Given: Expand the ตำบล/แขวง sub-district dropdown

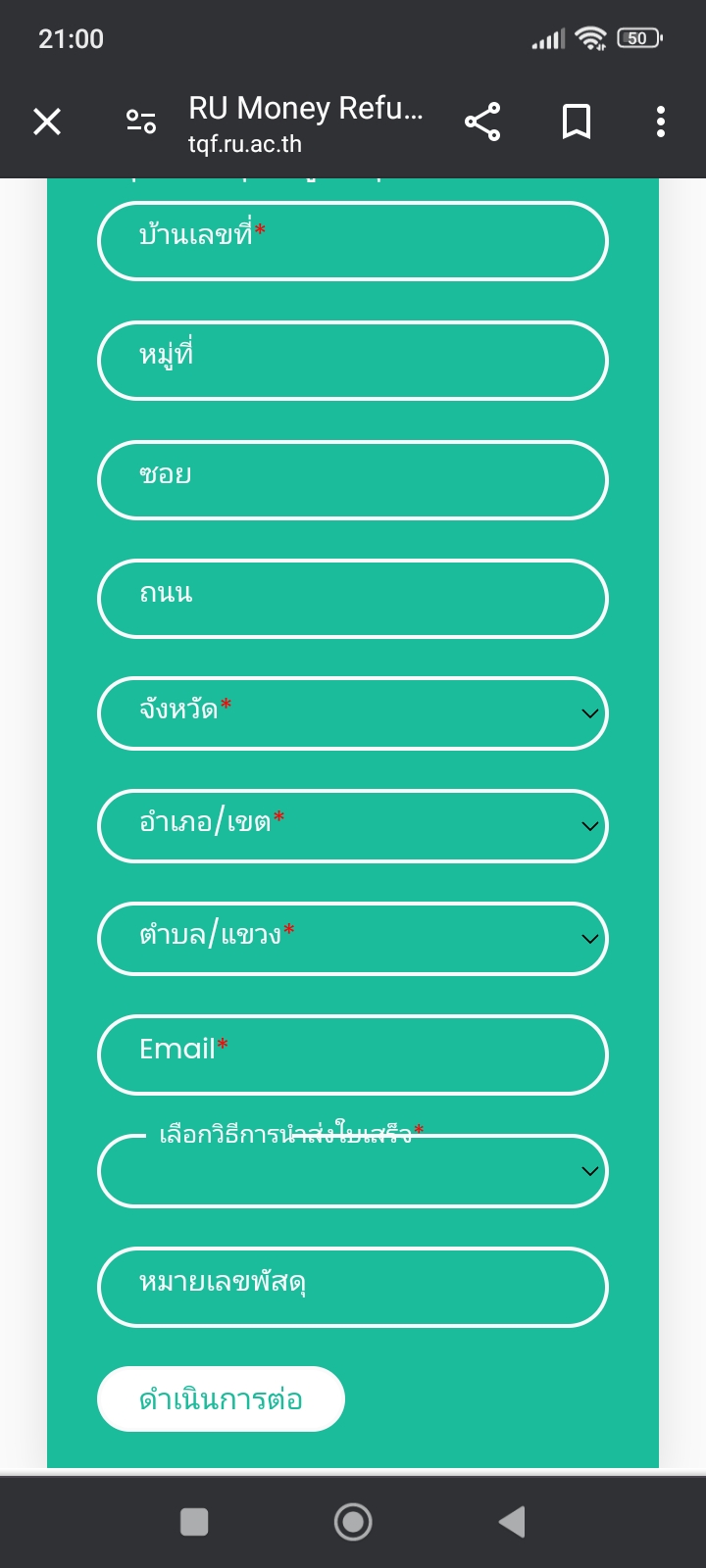Looking at the screenshot, I should click(x=353, y=939).
